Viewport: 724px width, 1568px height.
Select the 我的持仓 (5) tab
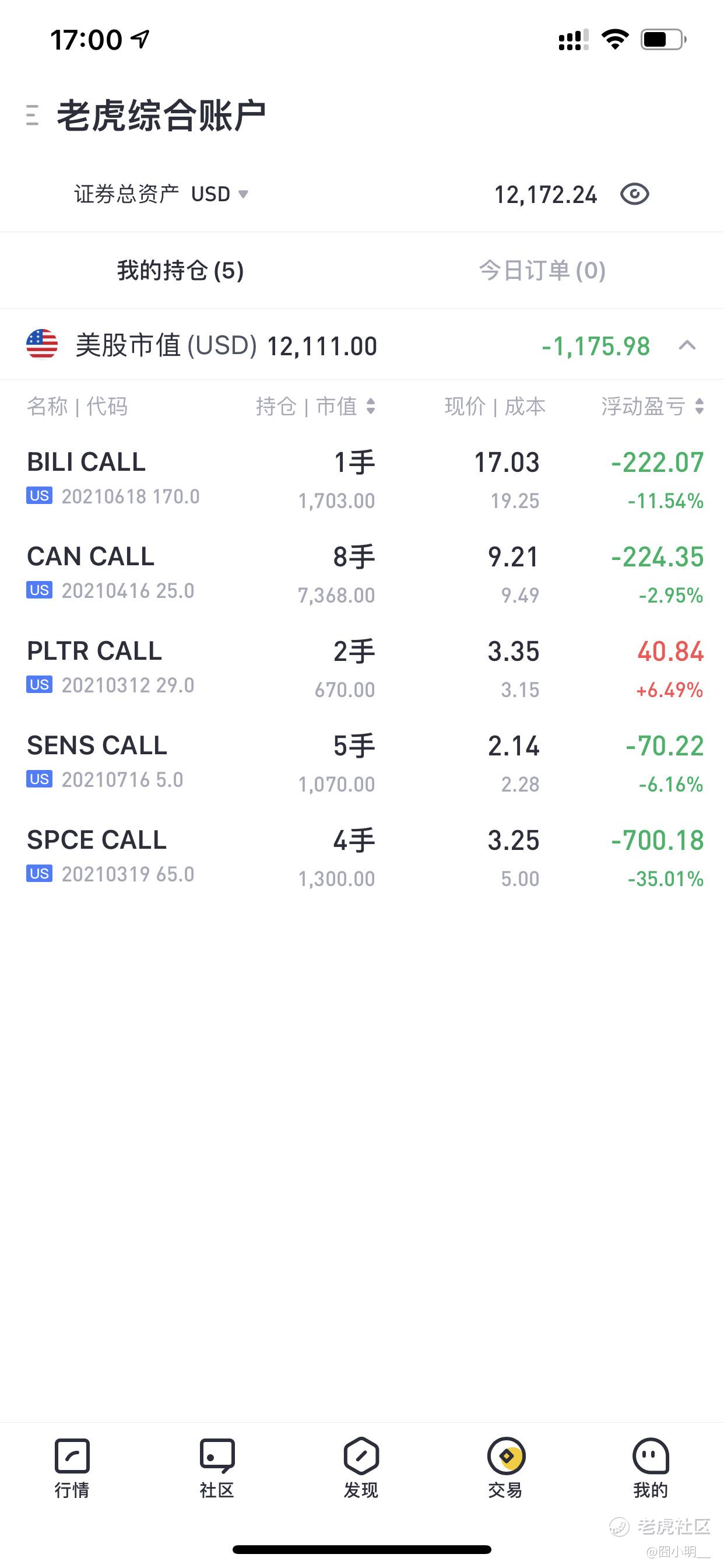click(x=181, y=270)
